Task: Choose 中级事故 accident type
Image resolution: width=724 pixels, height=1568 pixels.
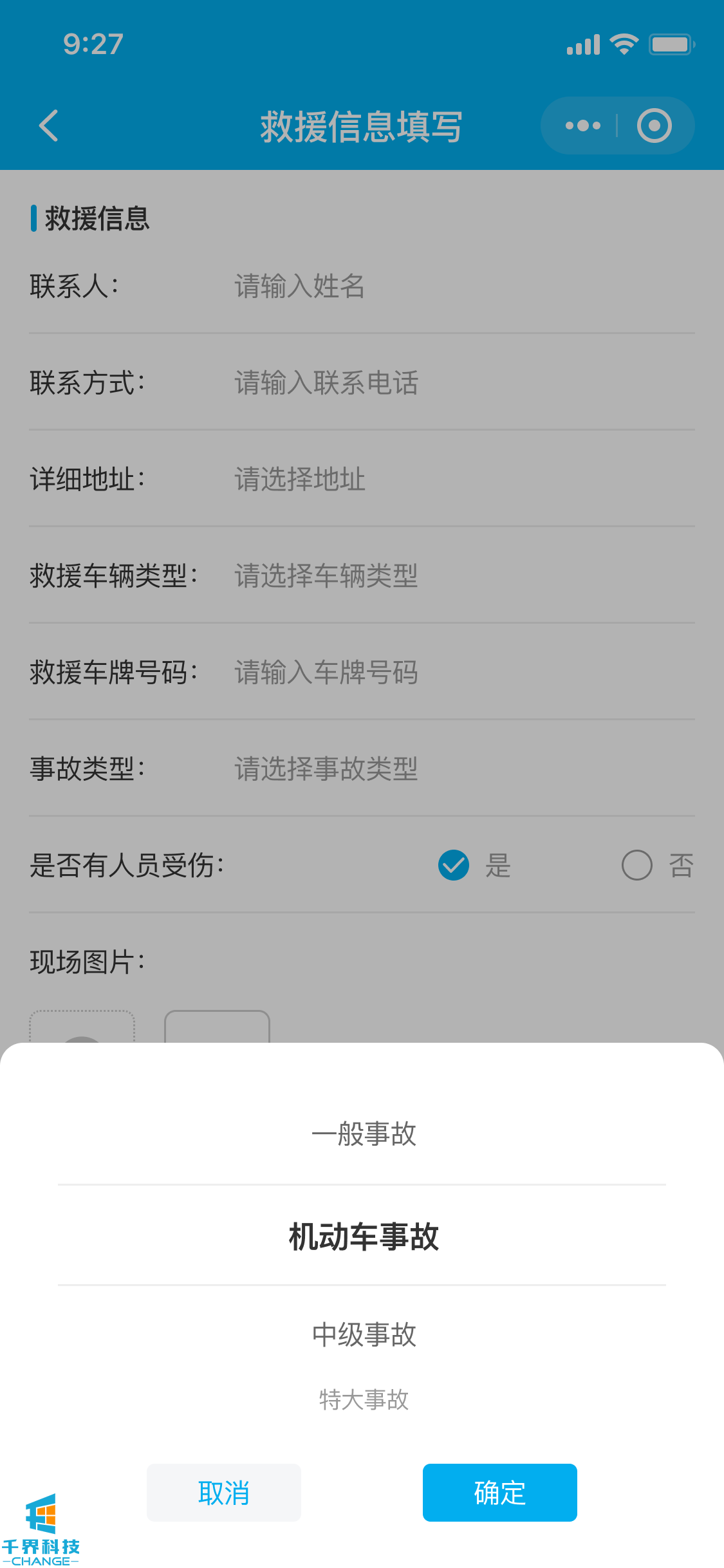Action: [x=364, y=1335]
